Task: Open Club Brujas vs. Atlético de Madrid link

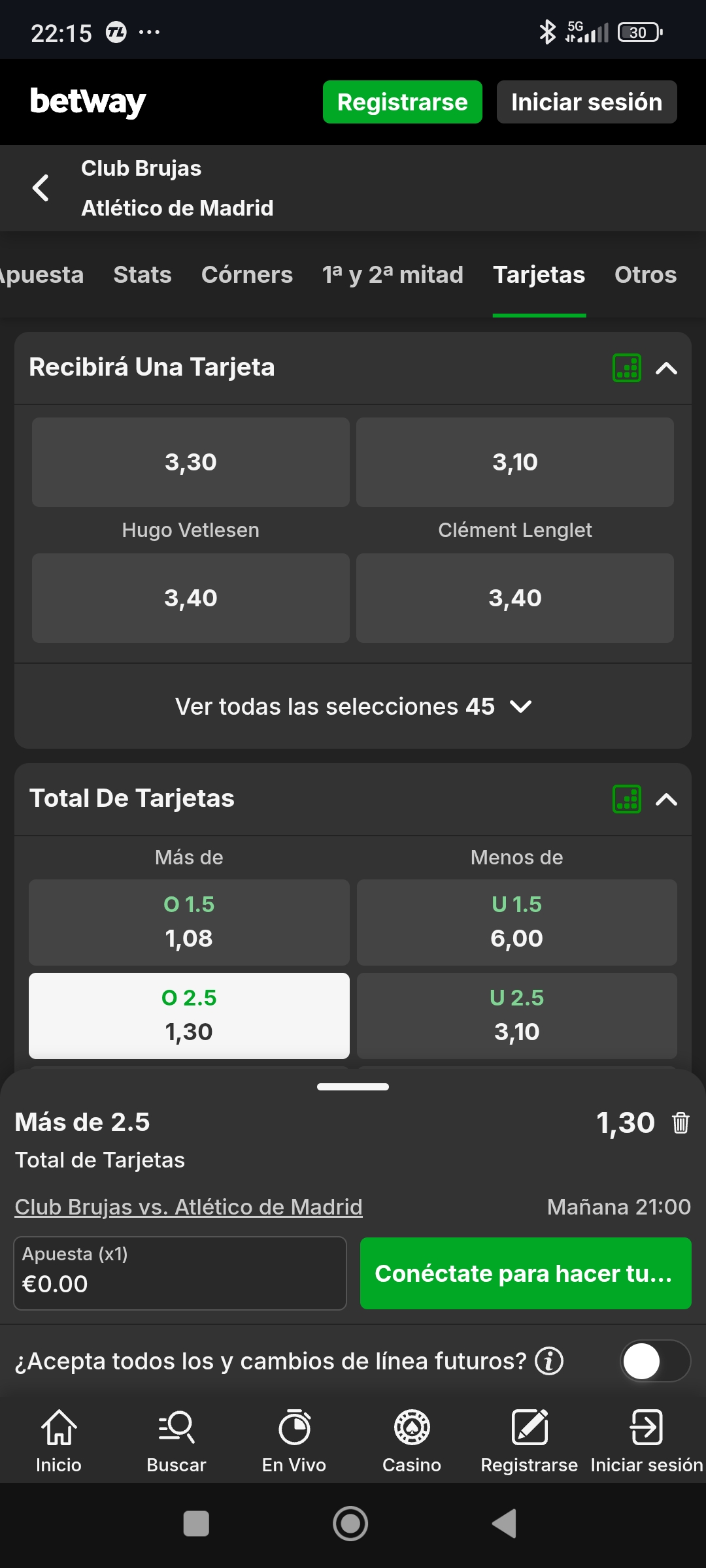Action: click(x=188, y=1207)
